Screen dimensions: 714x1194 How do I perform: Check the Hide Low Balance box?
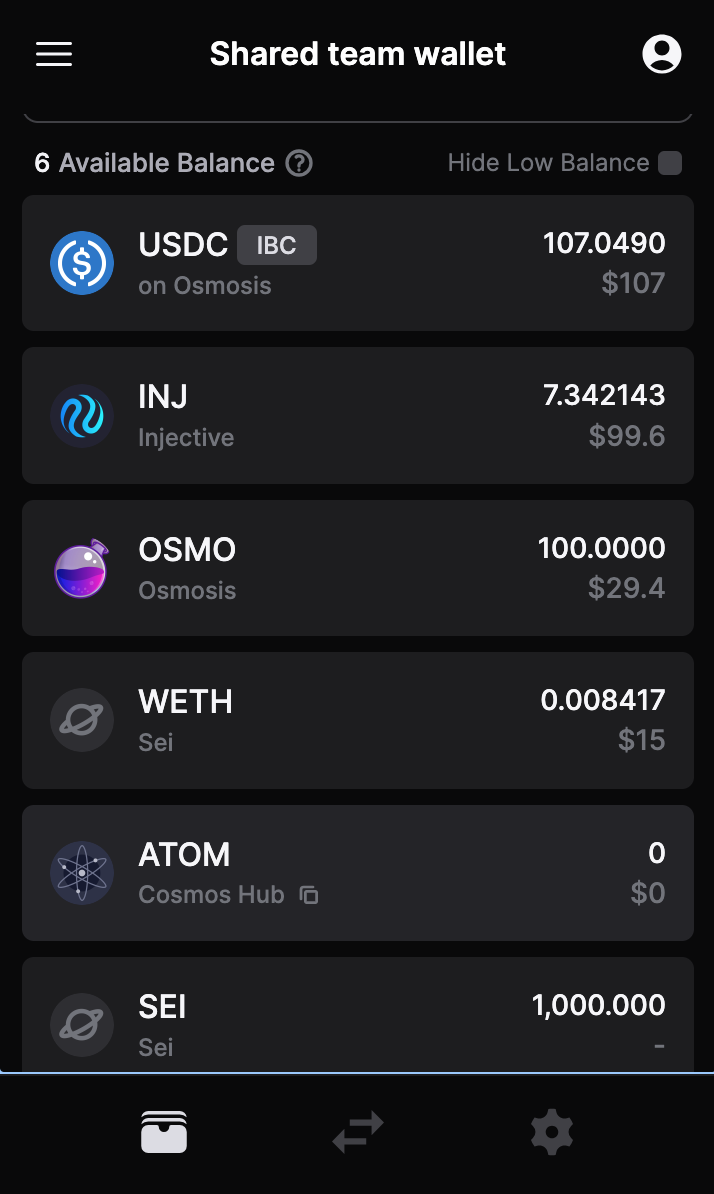pyautogui.click(x=670, y=163)
